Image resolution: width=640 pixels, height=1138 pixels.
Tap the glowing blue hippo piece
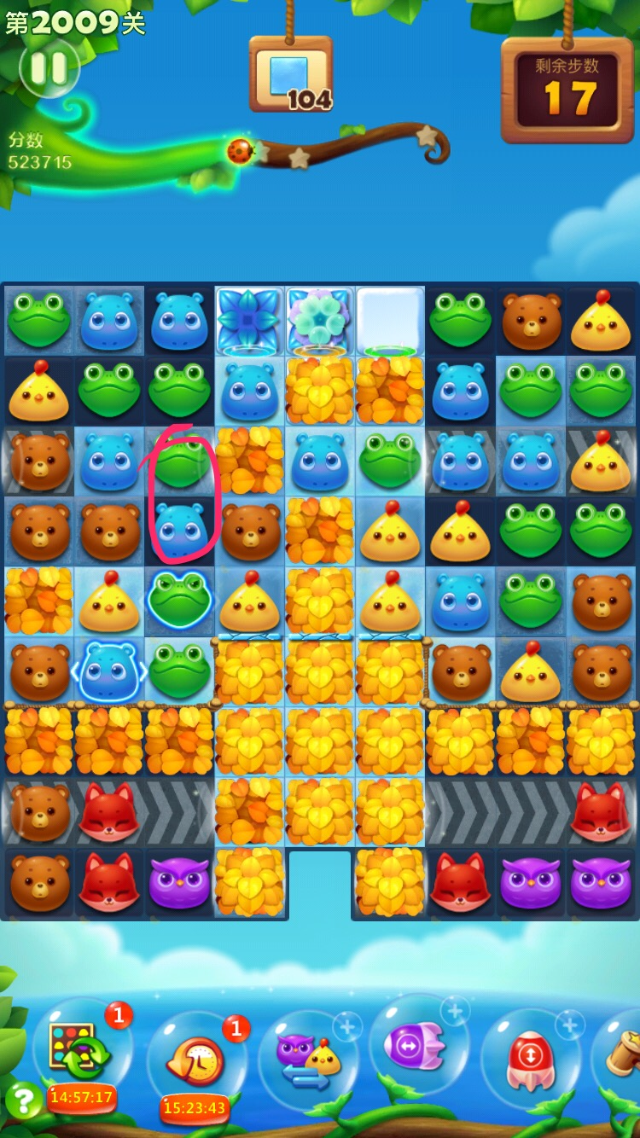coord(109,670)
